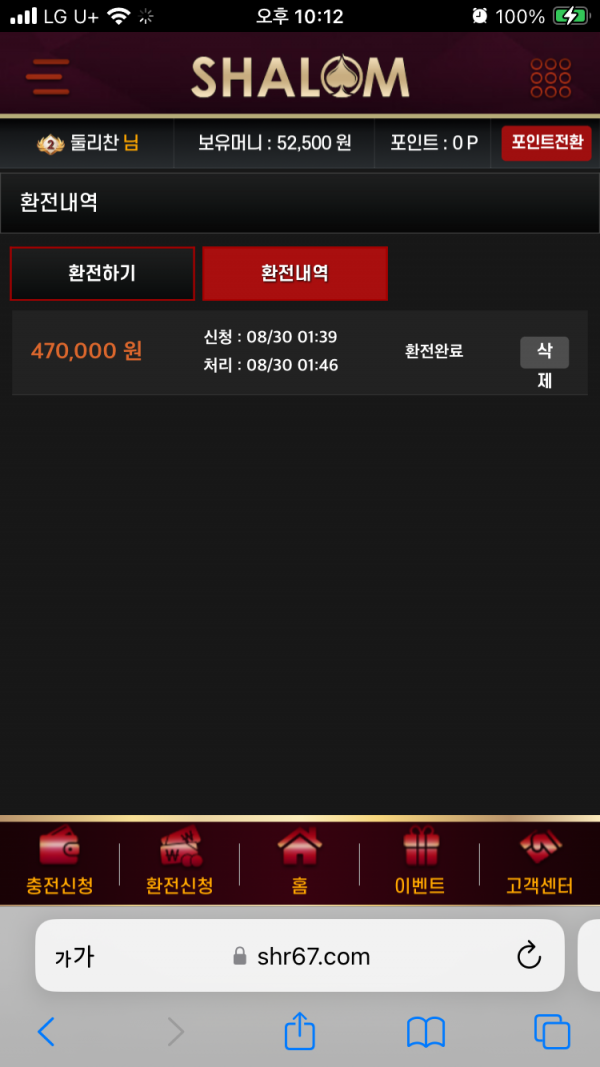Switch to the 환전하기 tab

click(102, 273)
